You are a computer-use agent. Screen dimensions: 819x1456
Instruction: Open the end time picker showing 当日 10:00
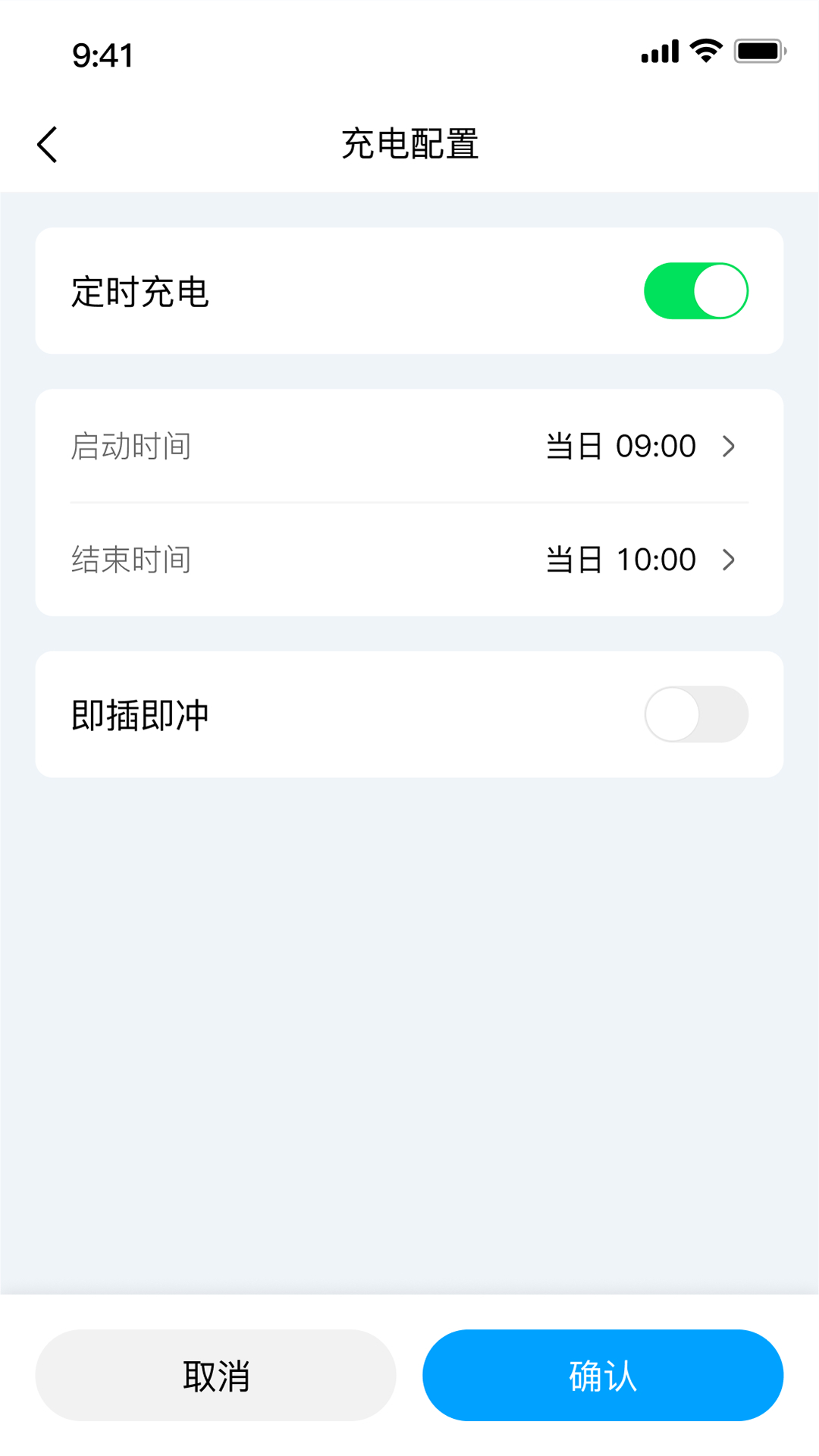pyautogui.click(x=622, y=560)
